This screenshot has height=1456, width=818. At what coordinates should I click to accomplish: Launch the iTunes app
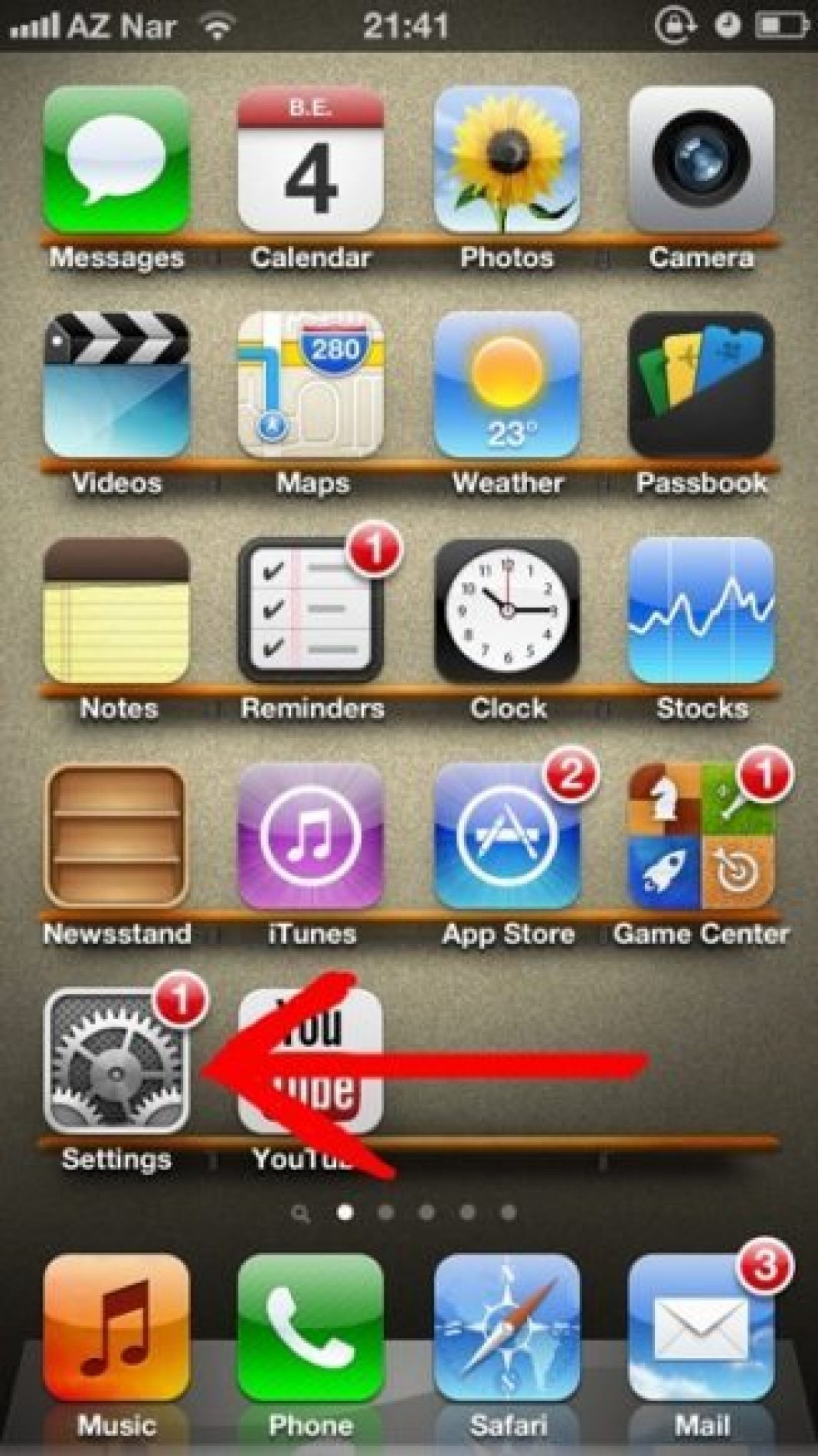tap(310, 836)
